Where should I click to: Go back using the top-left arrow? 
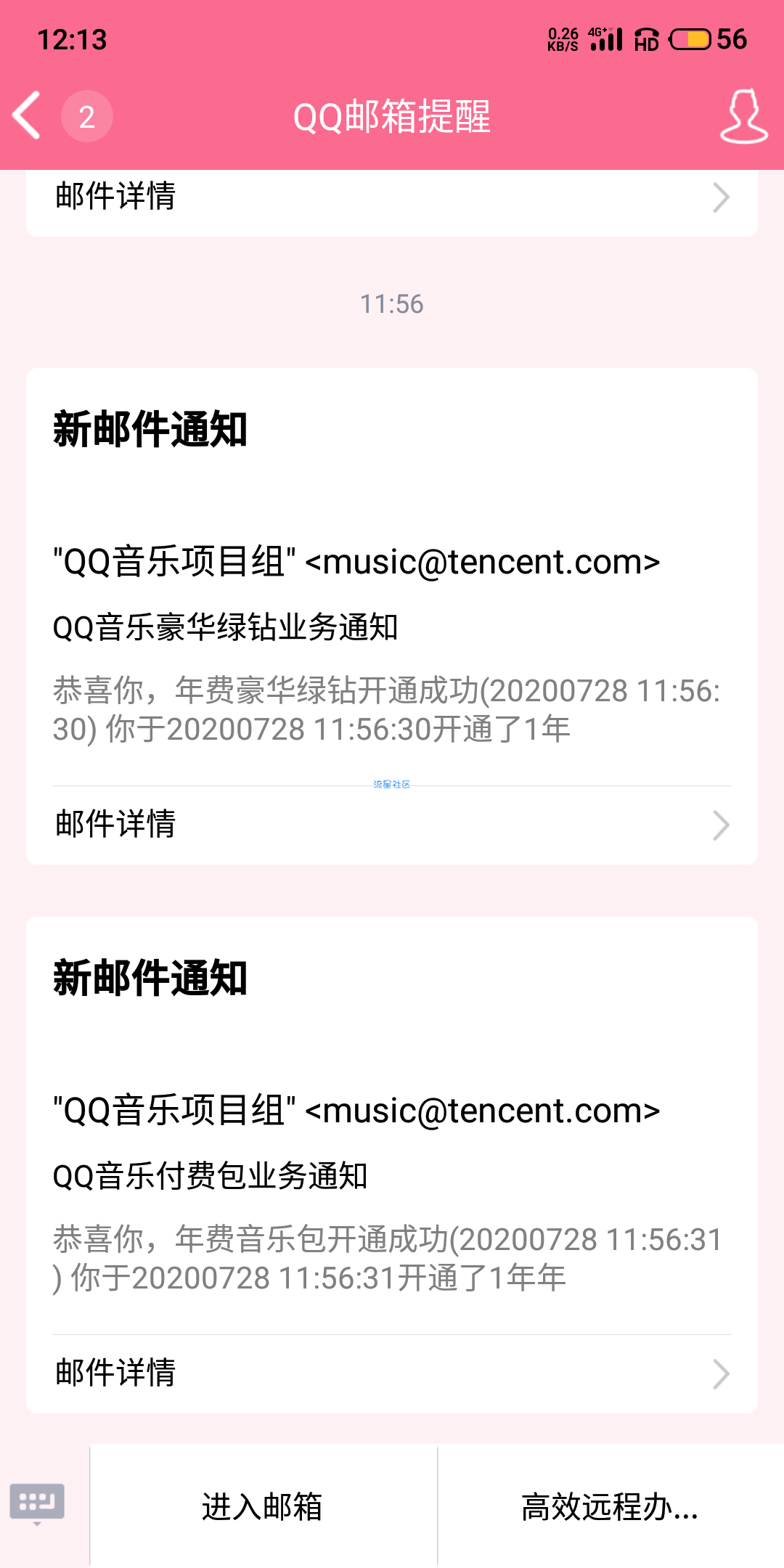click(x=27, y=115)
